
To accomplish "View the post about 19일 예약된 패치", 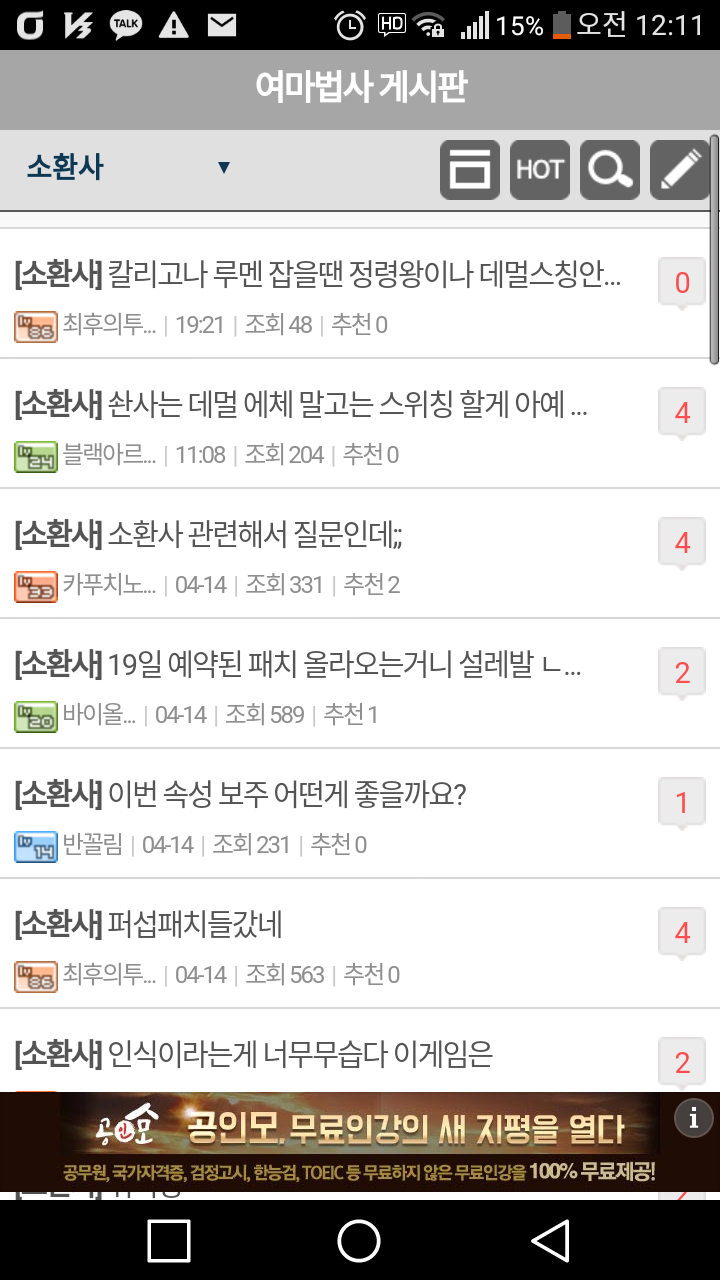I will click(300, 663).
